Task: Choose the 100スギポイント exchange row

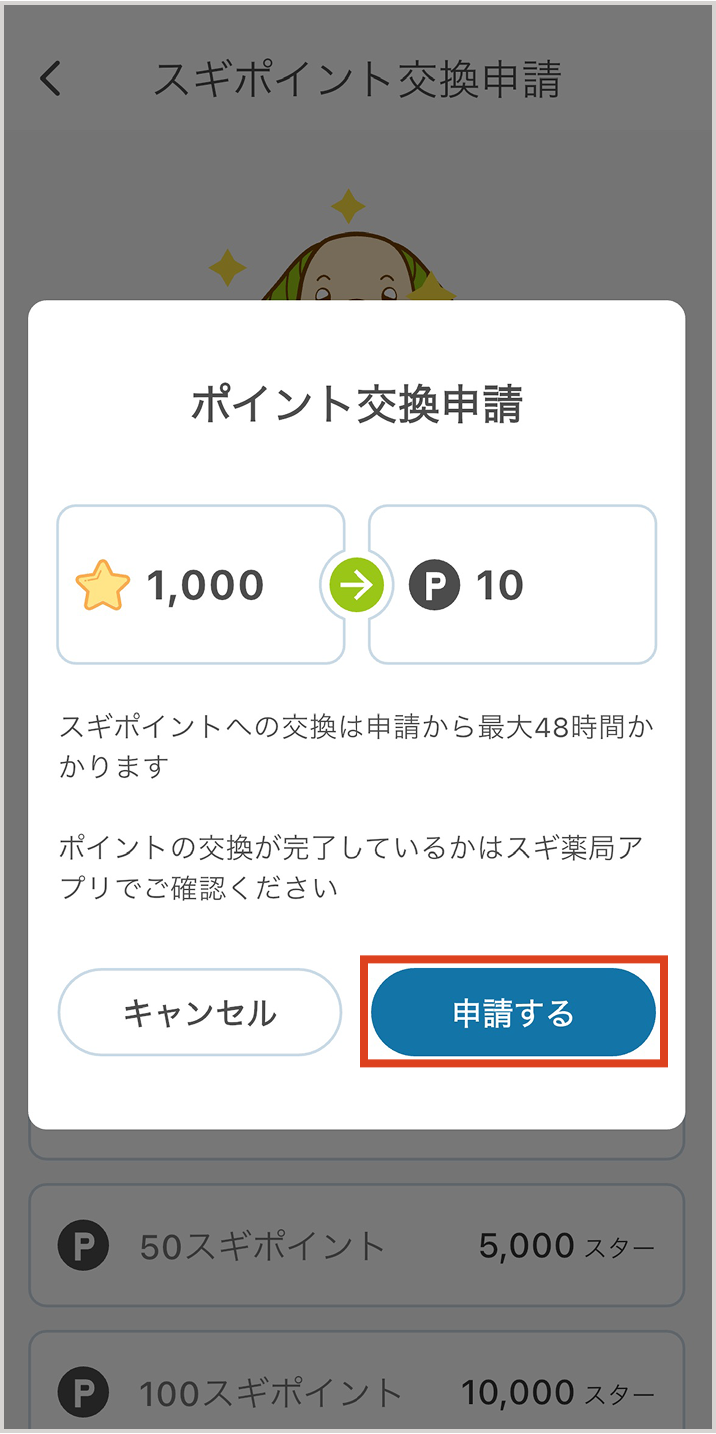Action: coord(356,1390)
